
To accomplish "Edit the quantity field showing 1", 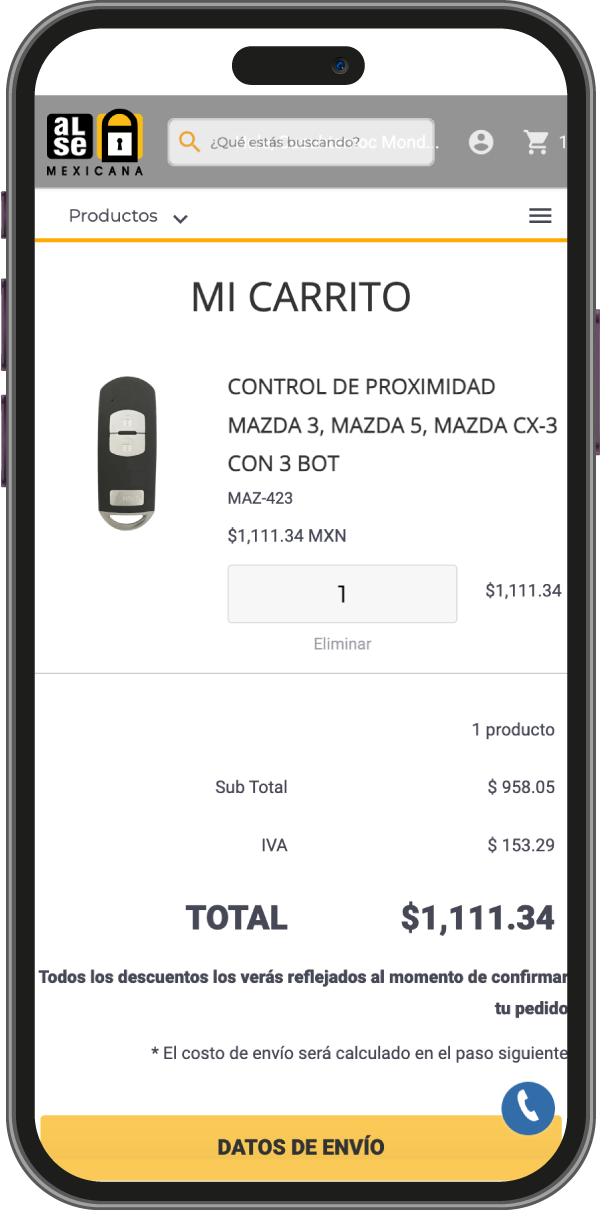I will click(x=342, y=594).
